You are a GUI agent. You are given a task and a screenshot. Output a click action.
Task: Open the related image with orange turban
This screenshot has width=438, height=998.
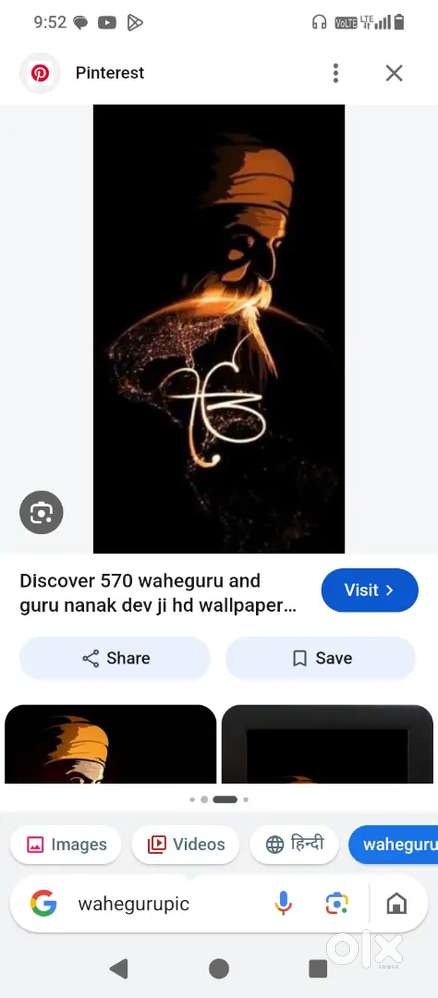pyautogui.click(x=110, y=744)
